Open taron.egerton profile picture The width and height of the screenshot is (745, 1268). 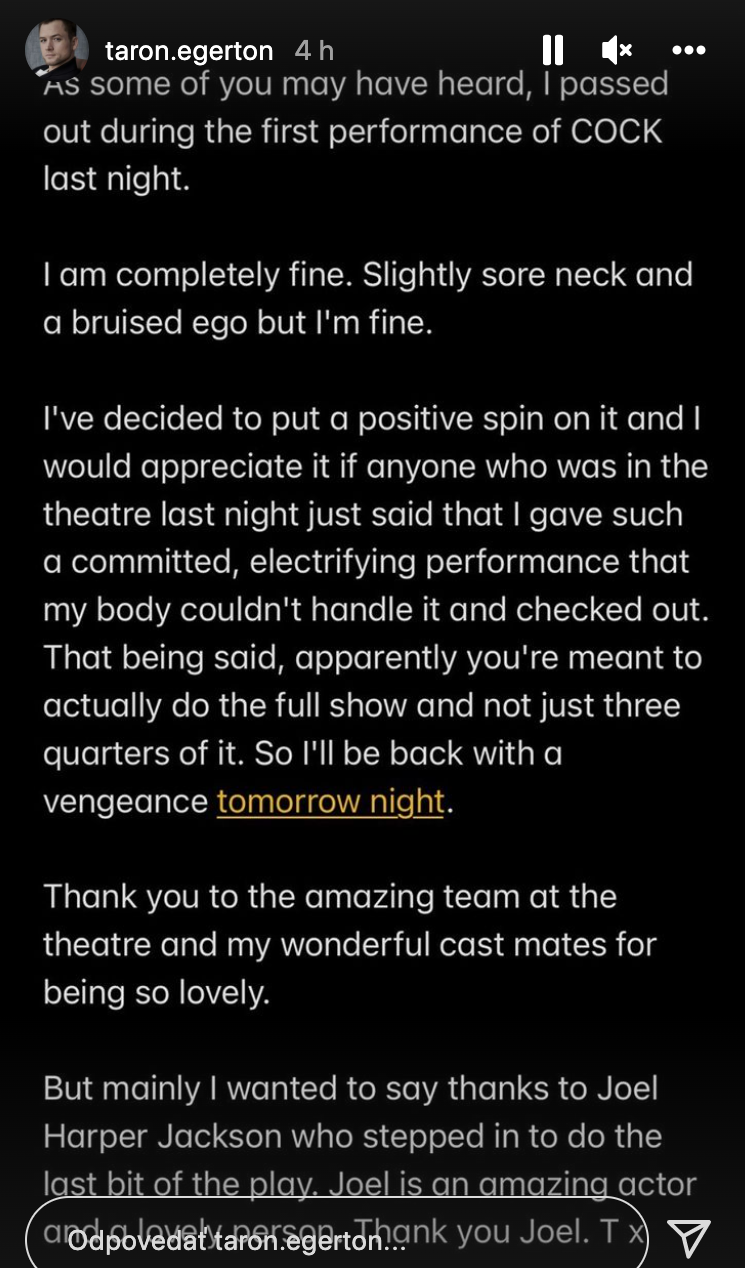pos(56,50)
